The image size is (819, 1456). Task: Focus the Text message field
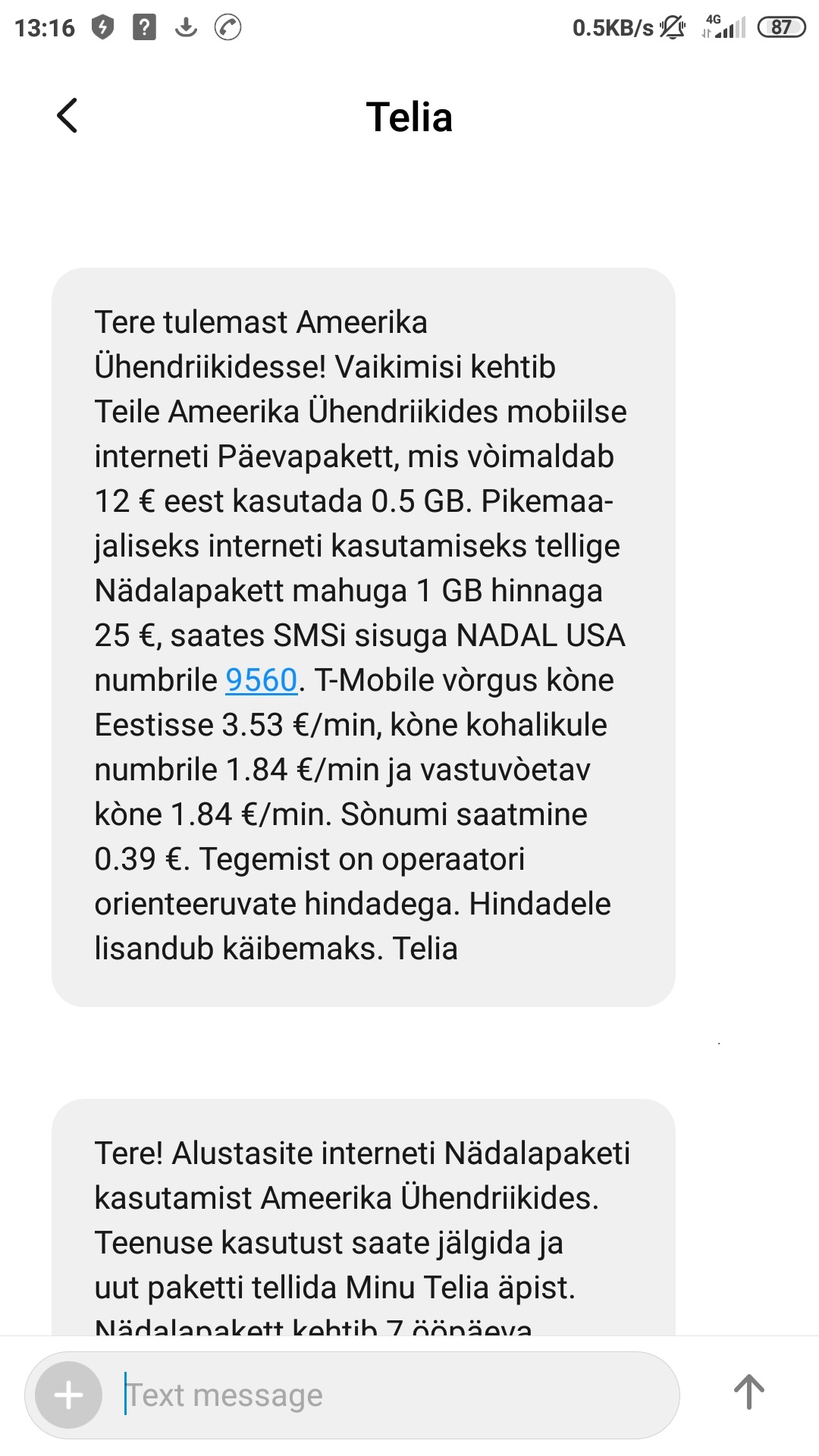(394, 1395)
